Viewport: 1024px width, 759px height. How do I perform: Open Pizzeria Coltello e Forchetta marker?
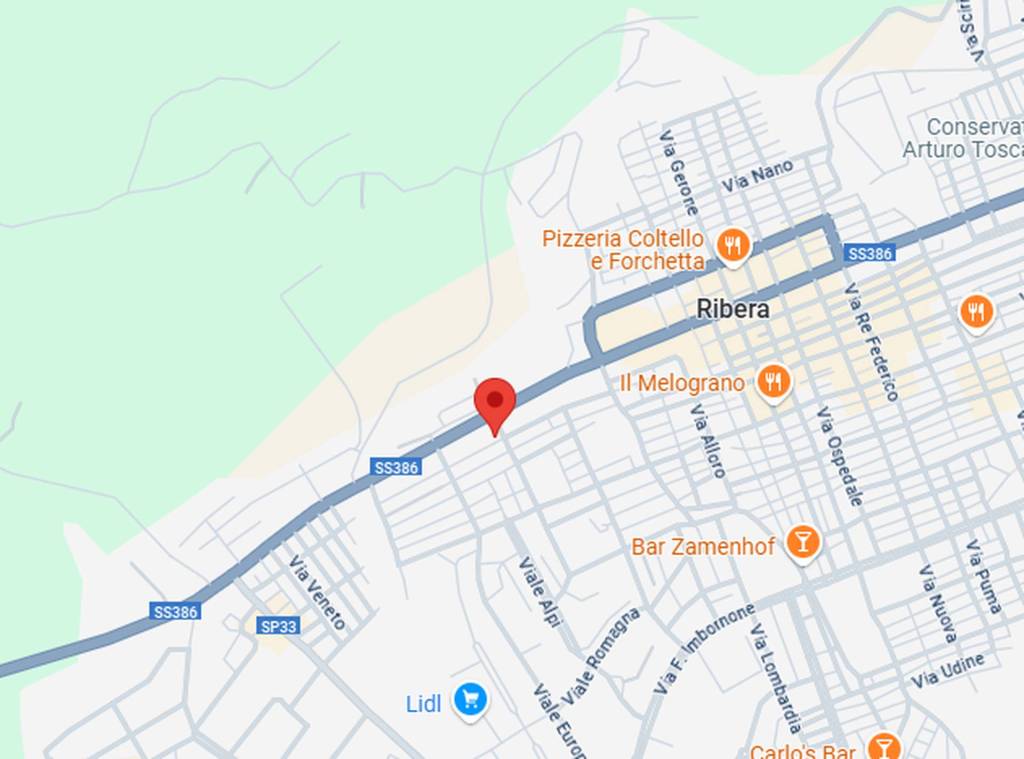pyautogui.click(x=733, y=245)
